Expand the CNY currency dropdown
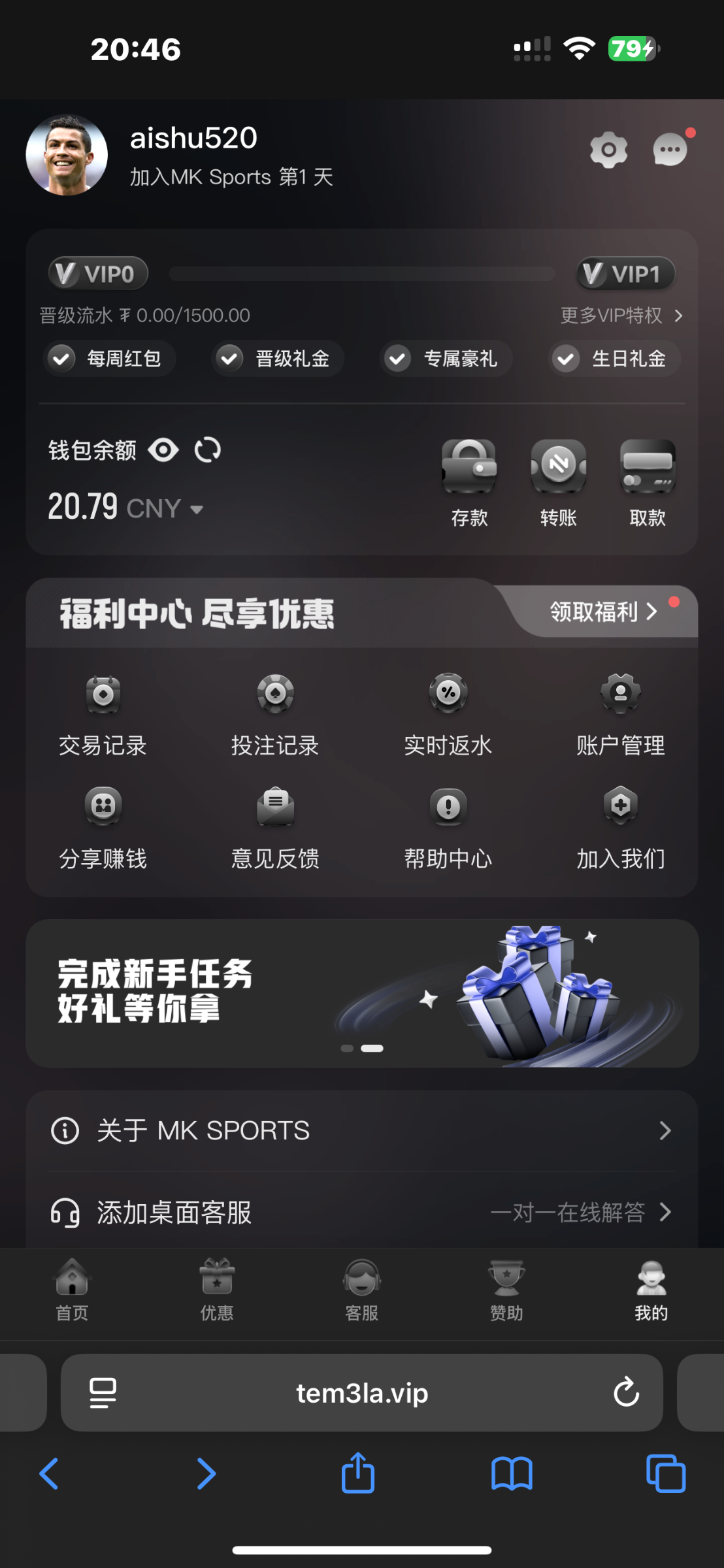Image resolution: width=724 pixels, height=1568 pixels. coord(196,509)
